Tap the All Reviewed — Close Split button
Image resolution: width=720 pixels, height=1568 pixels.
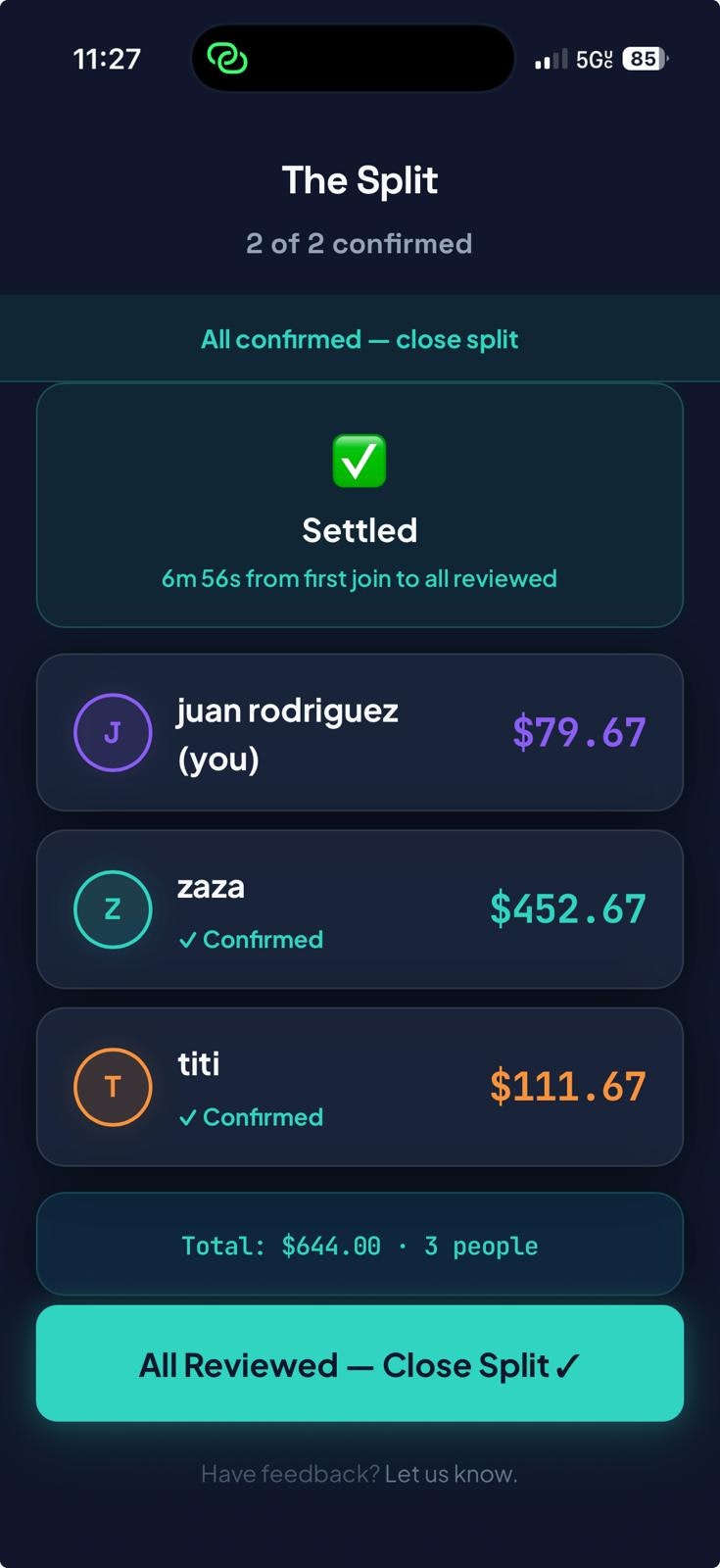[360, 1363]
